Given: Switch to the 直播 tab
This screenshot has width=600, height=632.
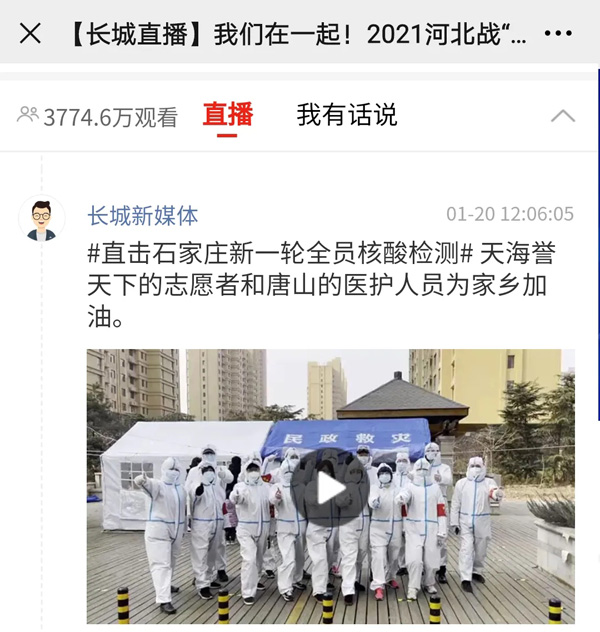Looking at the screenshot, I should pyautogui.click(x=228, y=115).
